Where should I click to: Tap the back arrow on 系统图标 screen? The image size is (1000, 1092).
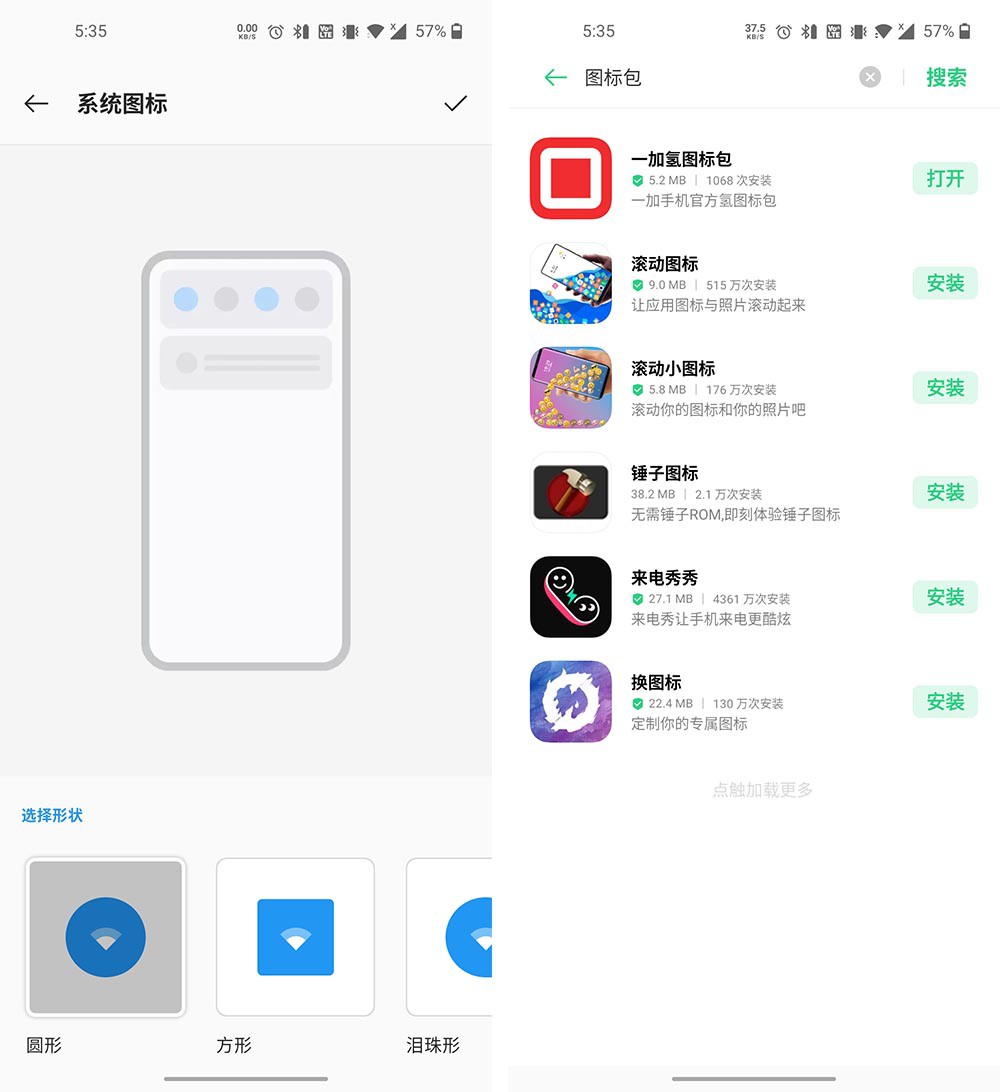(36, 103)
